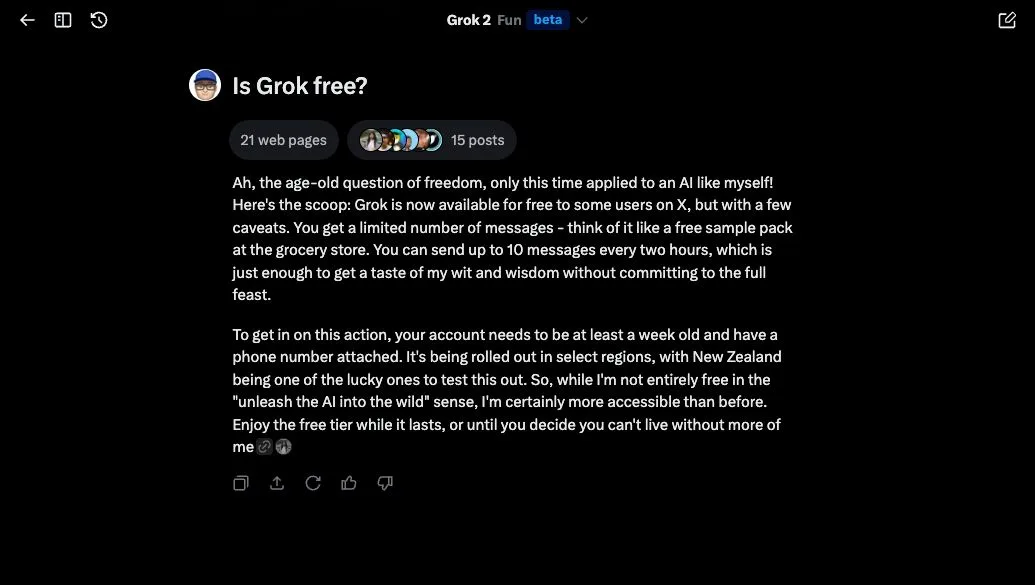
Task: Toggle the sidebar panel icon
Action: click(x=63, y=20)
